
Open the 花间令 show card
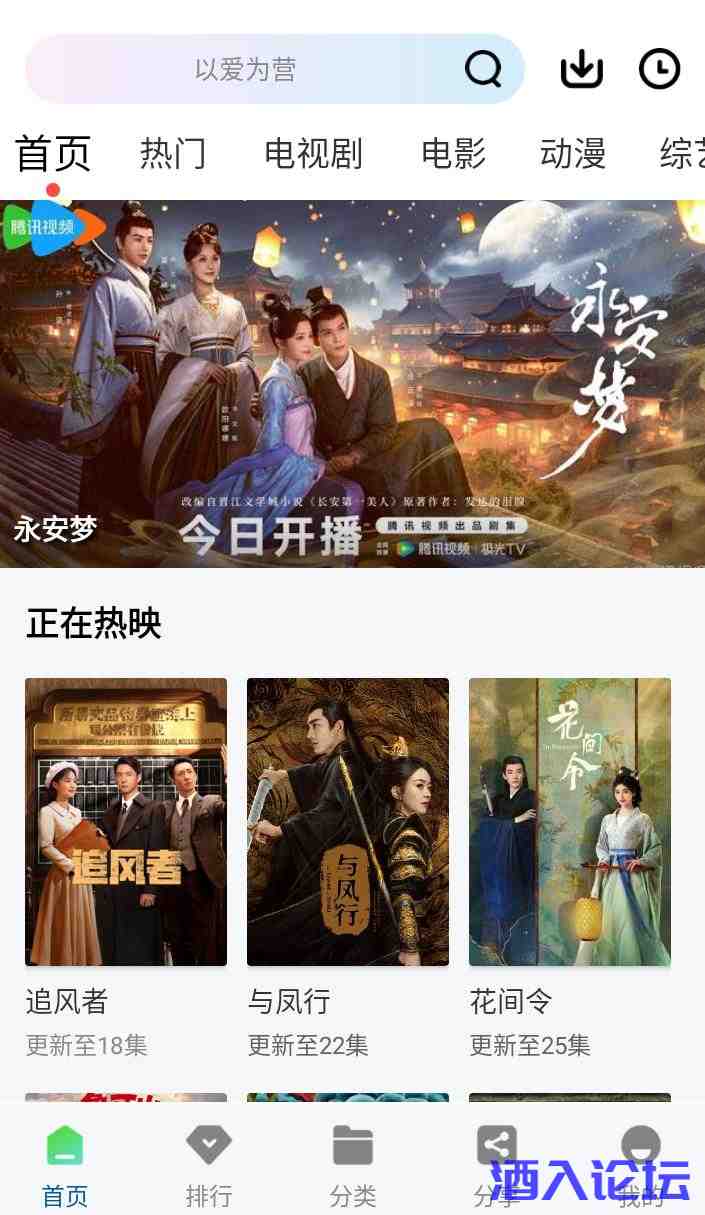click(570, 822)
